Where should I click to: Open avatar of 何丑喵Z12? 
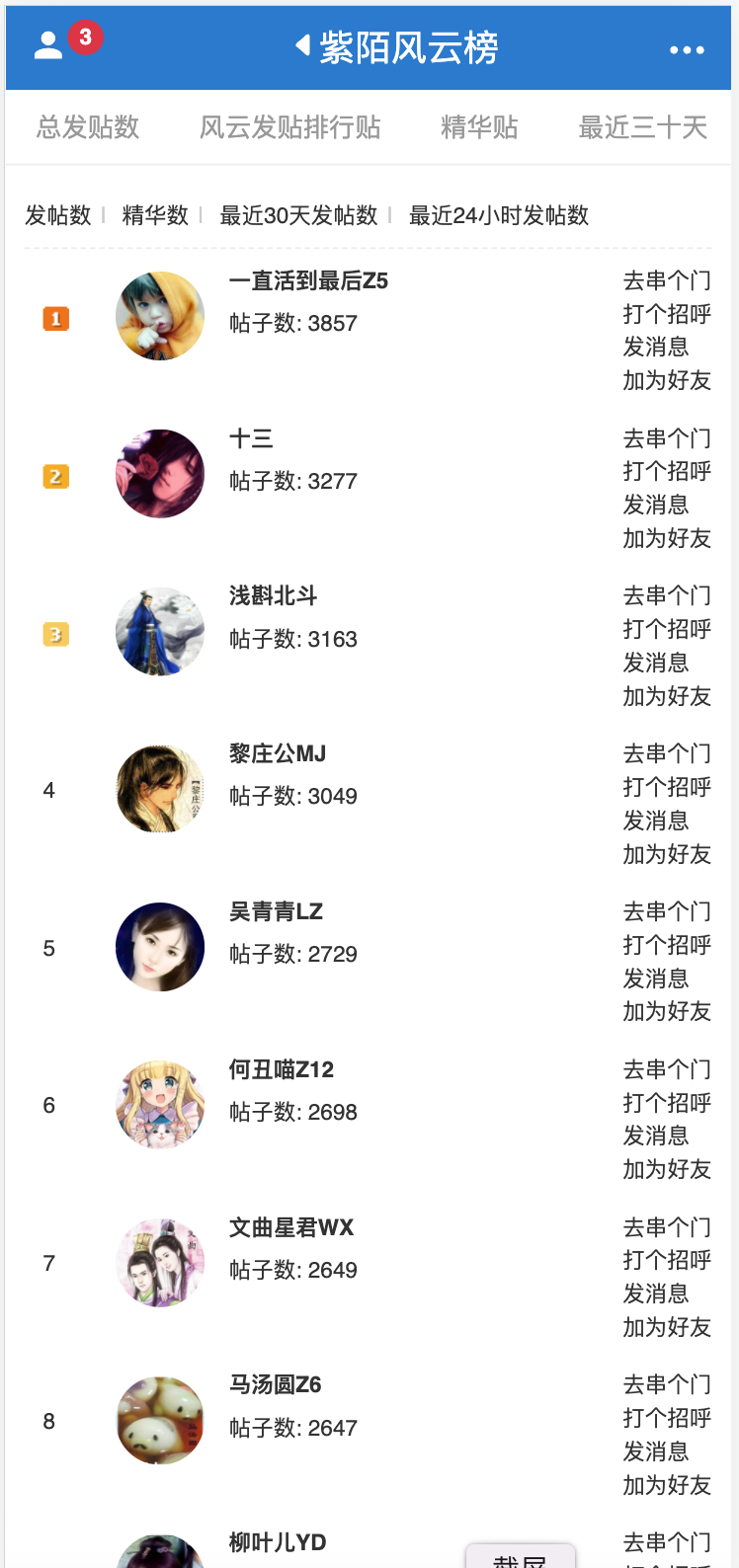tap(160, 1105)
